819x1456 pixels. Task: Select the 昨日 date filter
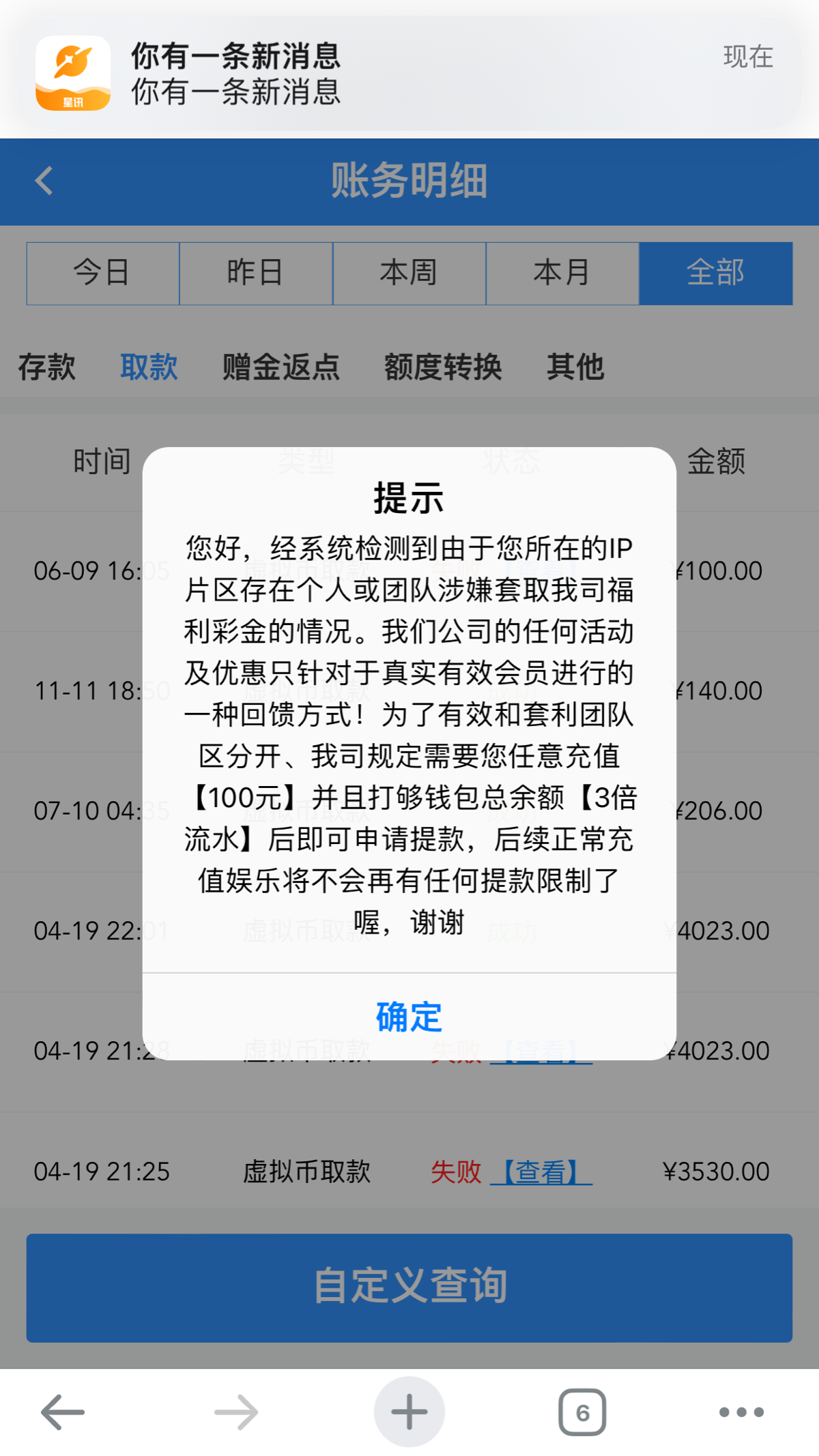[x=256, y=273]
